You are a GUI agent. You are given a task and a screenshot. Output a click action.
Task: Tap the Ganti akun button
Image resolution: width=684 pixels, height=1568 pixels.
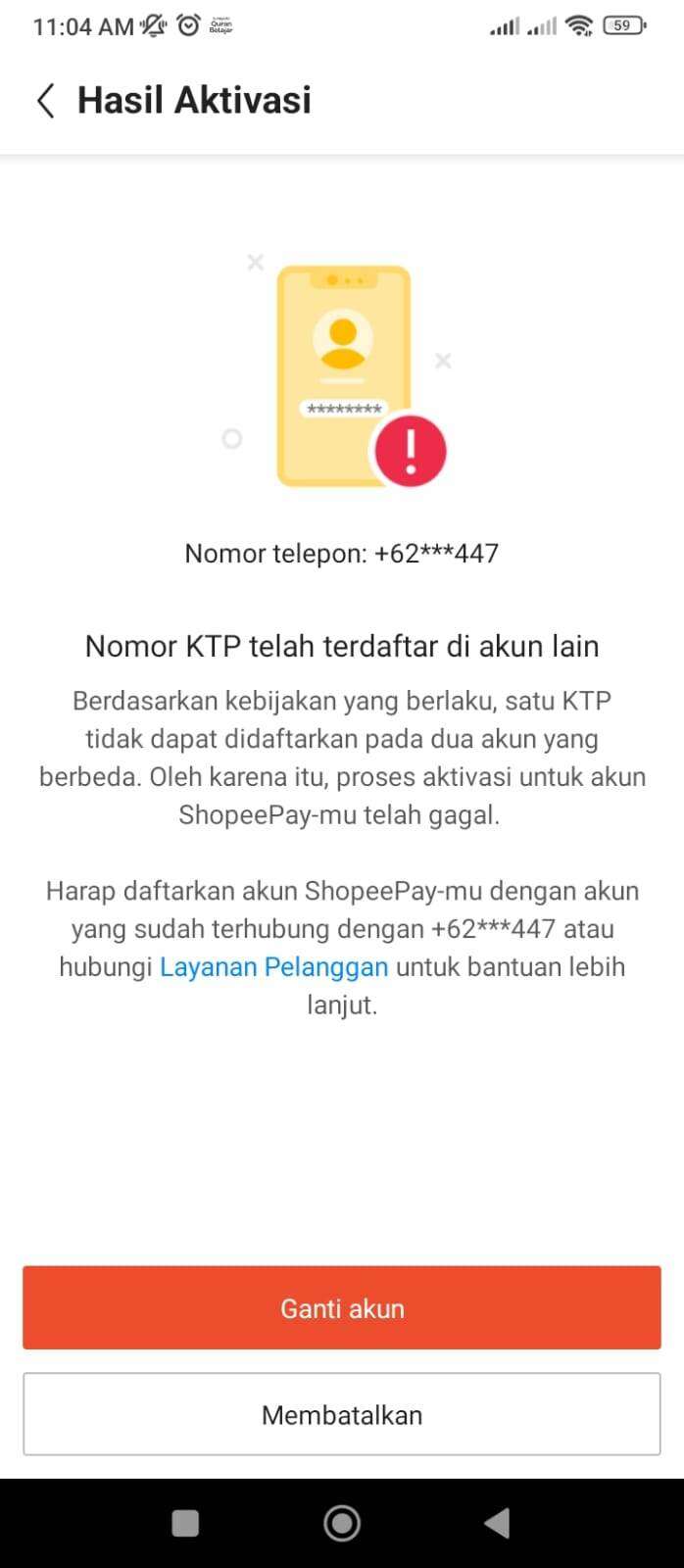pyautogui.click(x=342, y=1307)
